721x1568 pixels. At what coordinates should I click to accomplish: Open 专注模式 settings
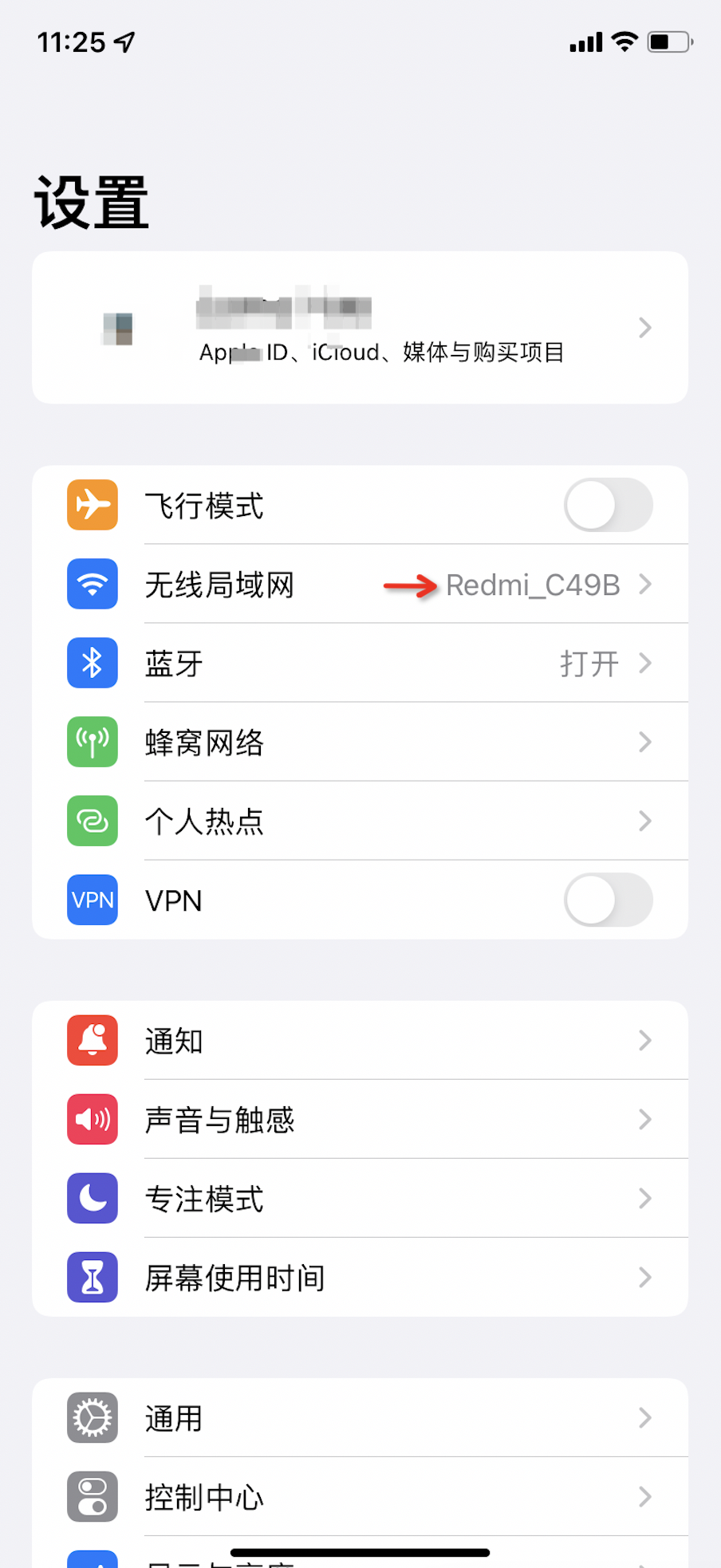coord(360,1199)
